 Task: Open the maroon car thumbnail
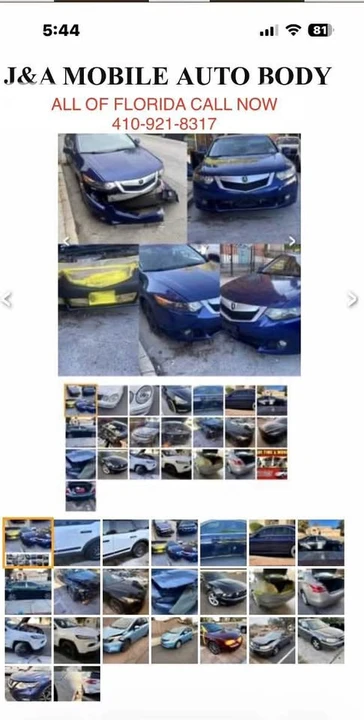(x=223, y=640)
